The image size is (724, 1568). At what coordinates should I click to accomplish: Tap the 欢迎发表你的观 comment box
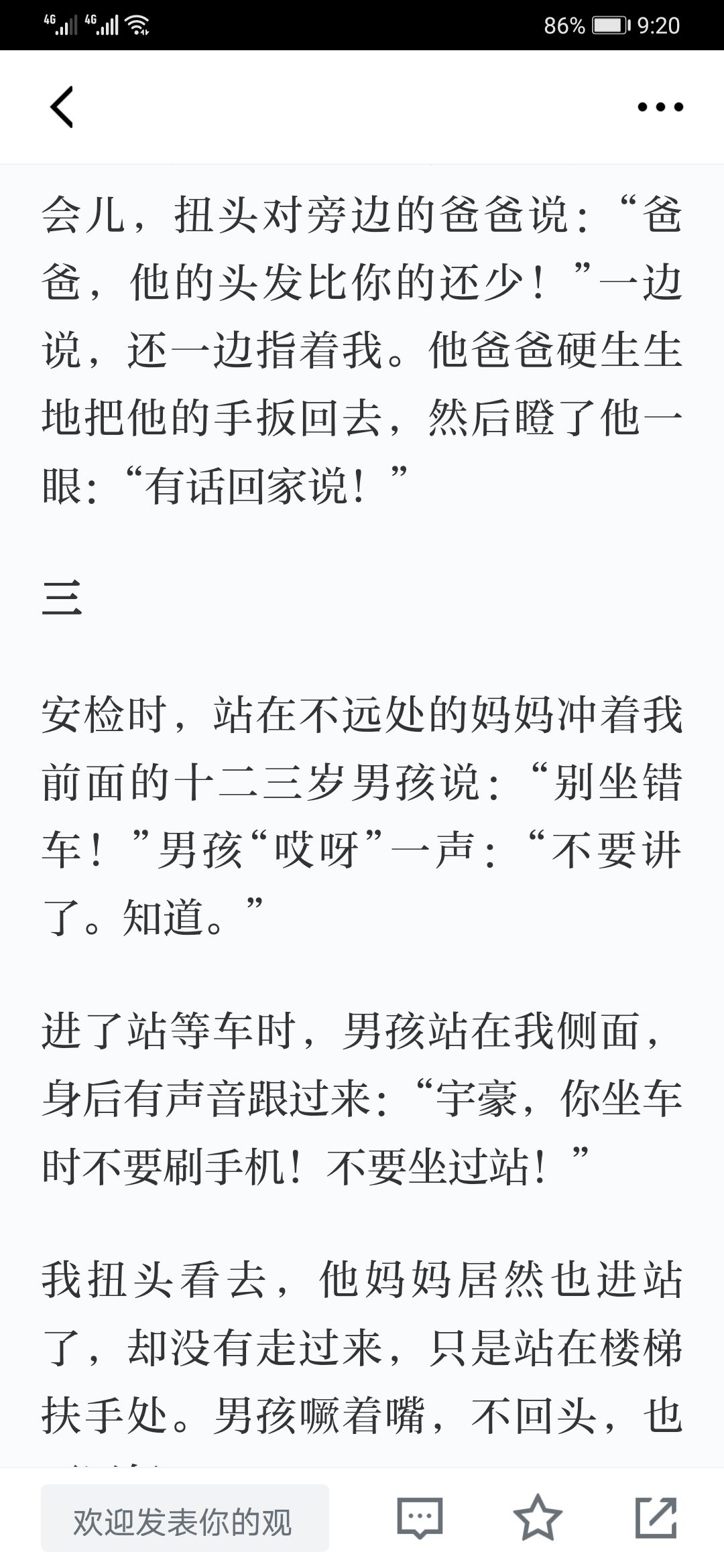pyautogui.click(x=185, y=1518)
